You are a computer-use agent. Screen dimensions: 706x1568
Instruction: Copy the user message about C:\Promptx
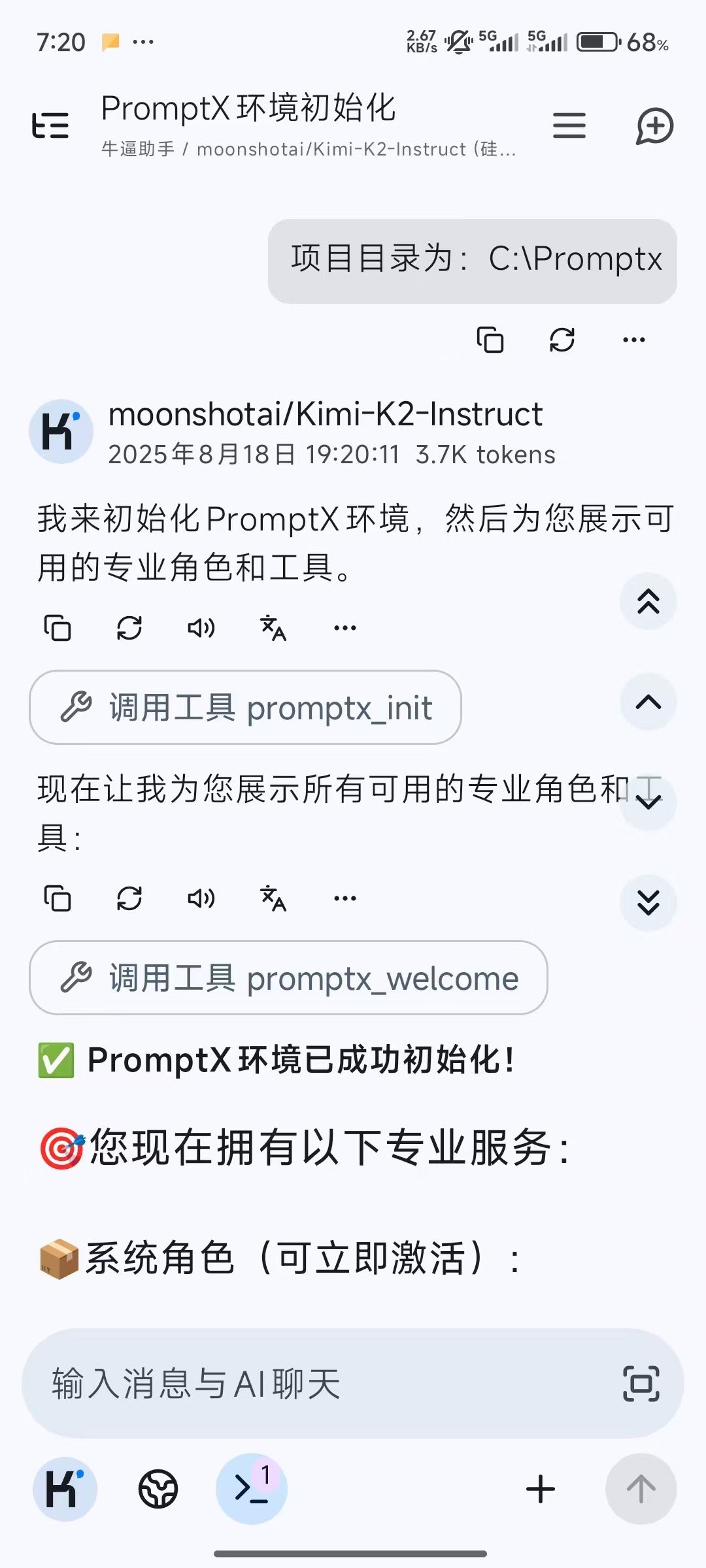tap(490, 340)
